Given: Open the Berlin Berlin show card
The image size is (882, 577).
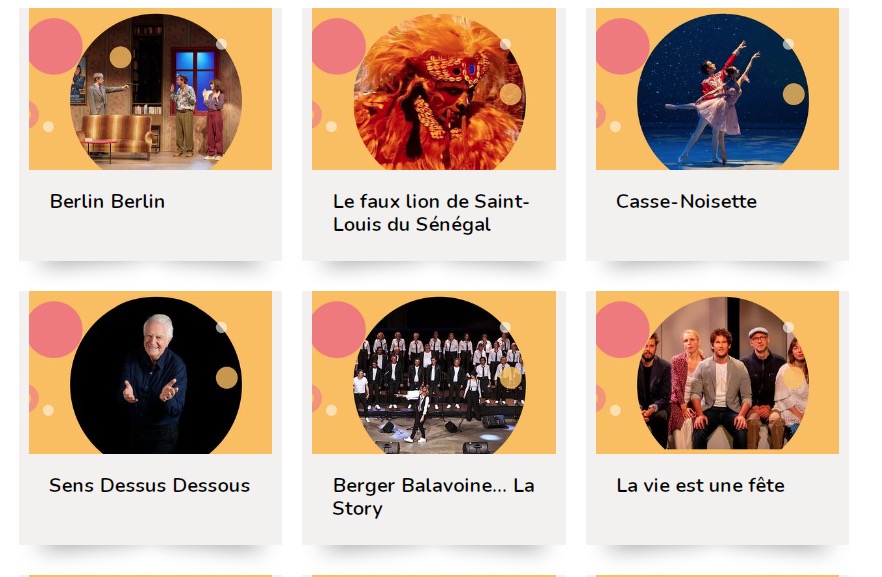Looking at the screenshot, I should [x=108, y=201].
